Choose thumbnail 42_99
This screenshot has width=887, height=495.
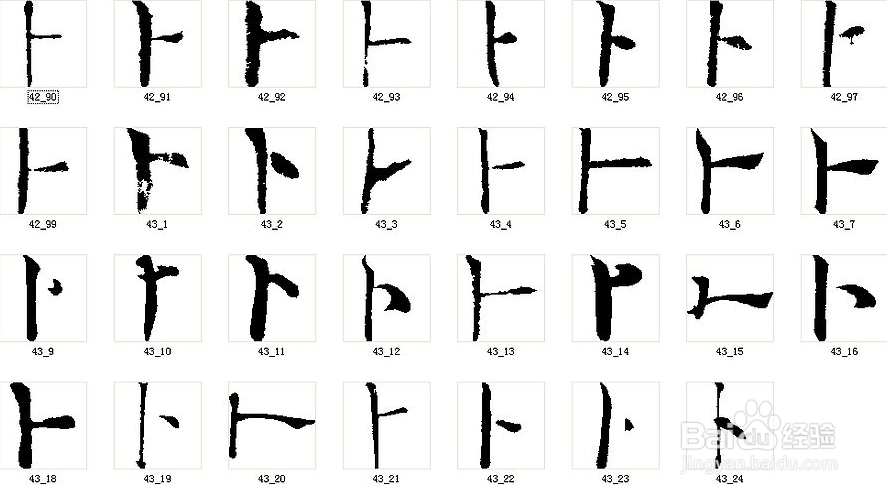click(43, 171)
